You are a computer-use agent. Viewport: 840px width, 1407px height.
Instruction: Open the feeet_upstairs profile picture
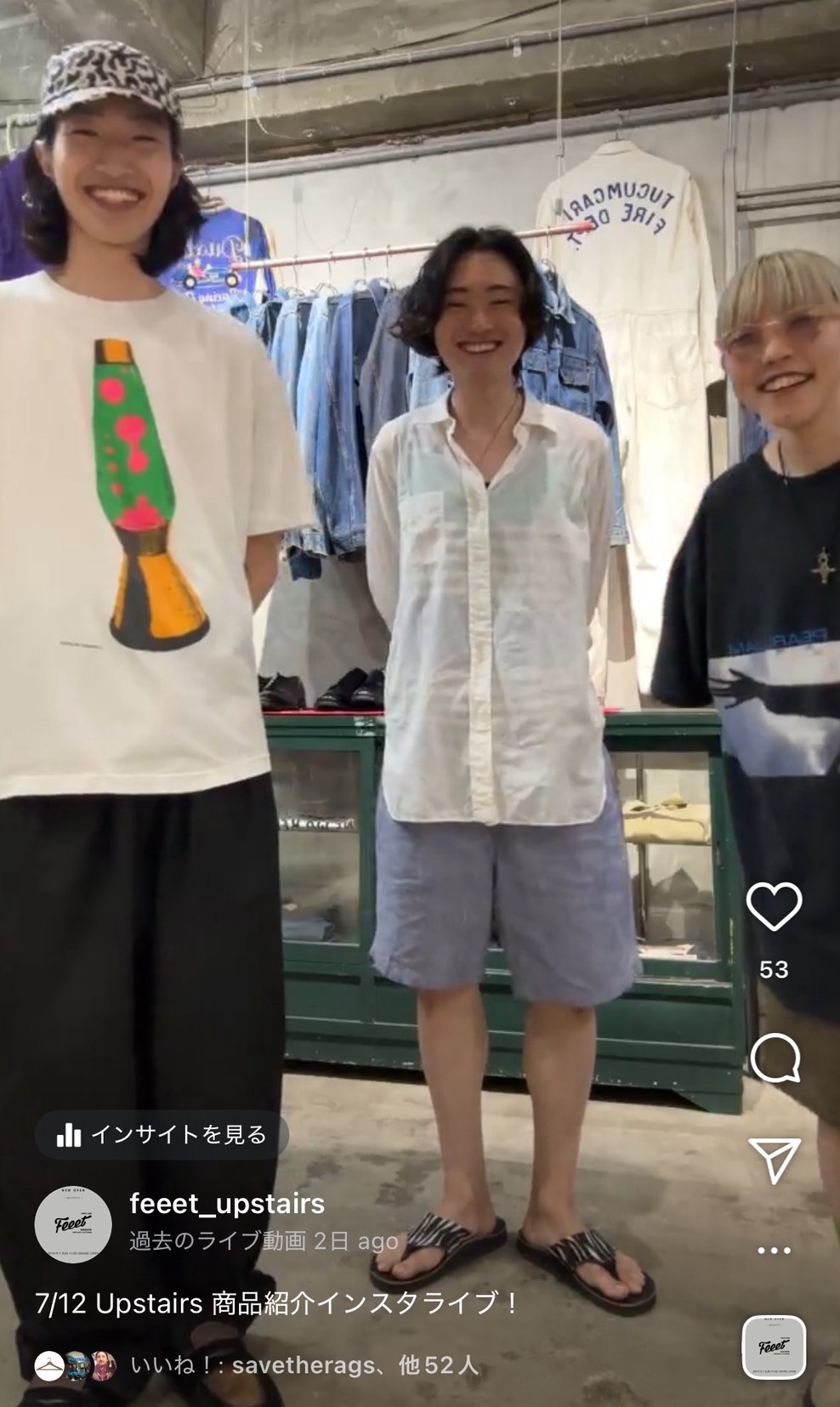point(73,1225)
